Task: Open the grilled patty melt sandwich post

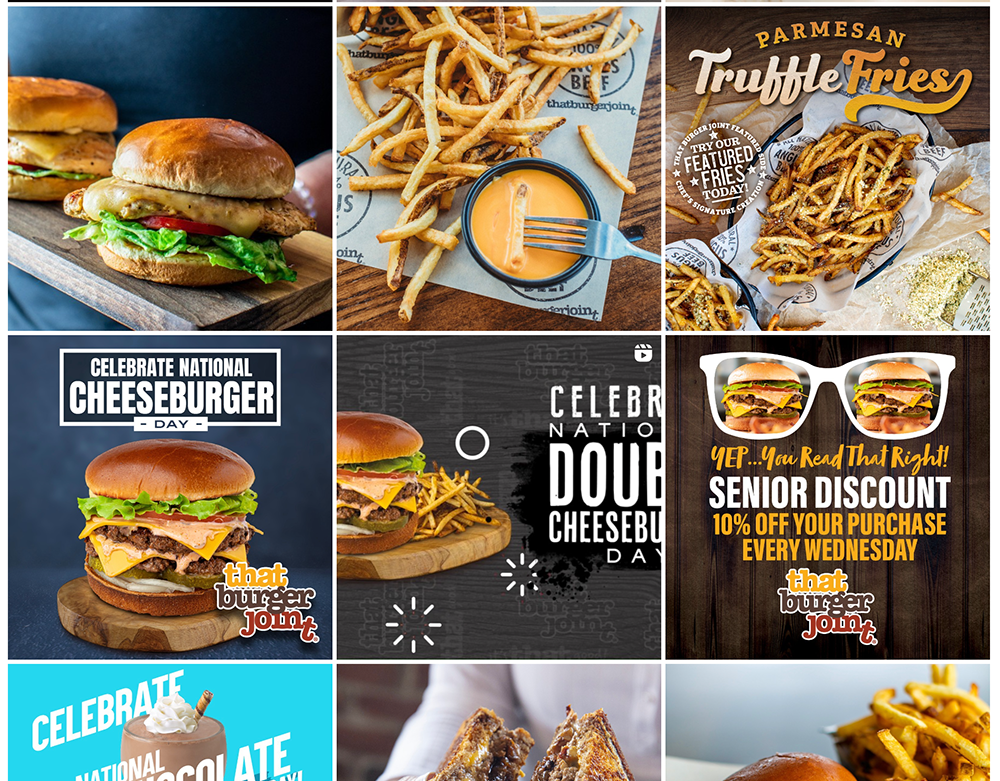Action: (498, 723)
